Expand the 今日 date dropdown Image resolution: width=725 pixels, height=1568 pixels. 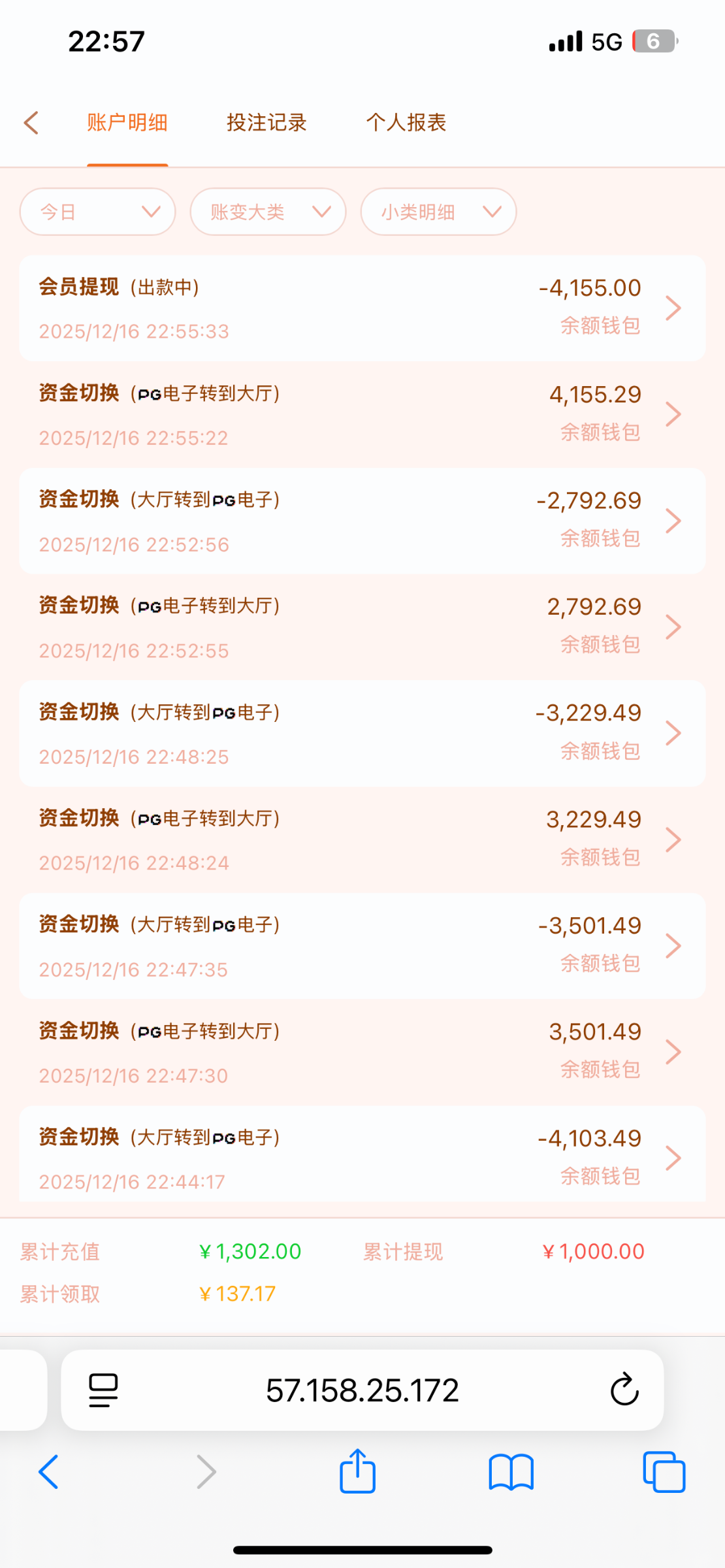pyautogui.click(x=98, y=212)
